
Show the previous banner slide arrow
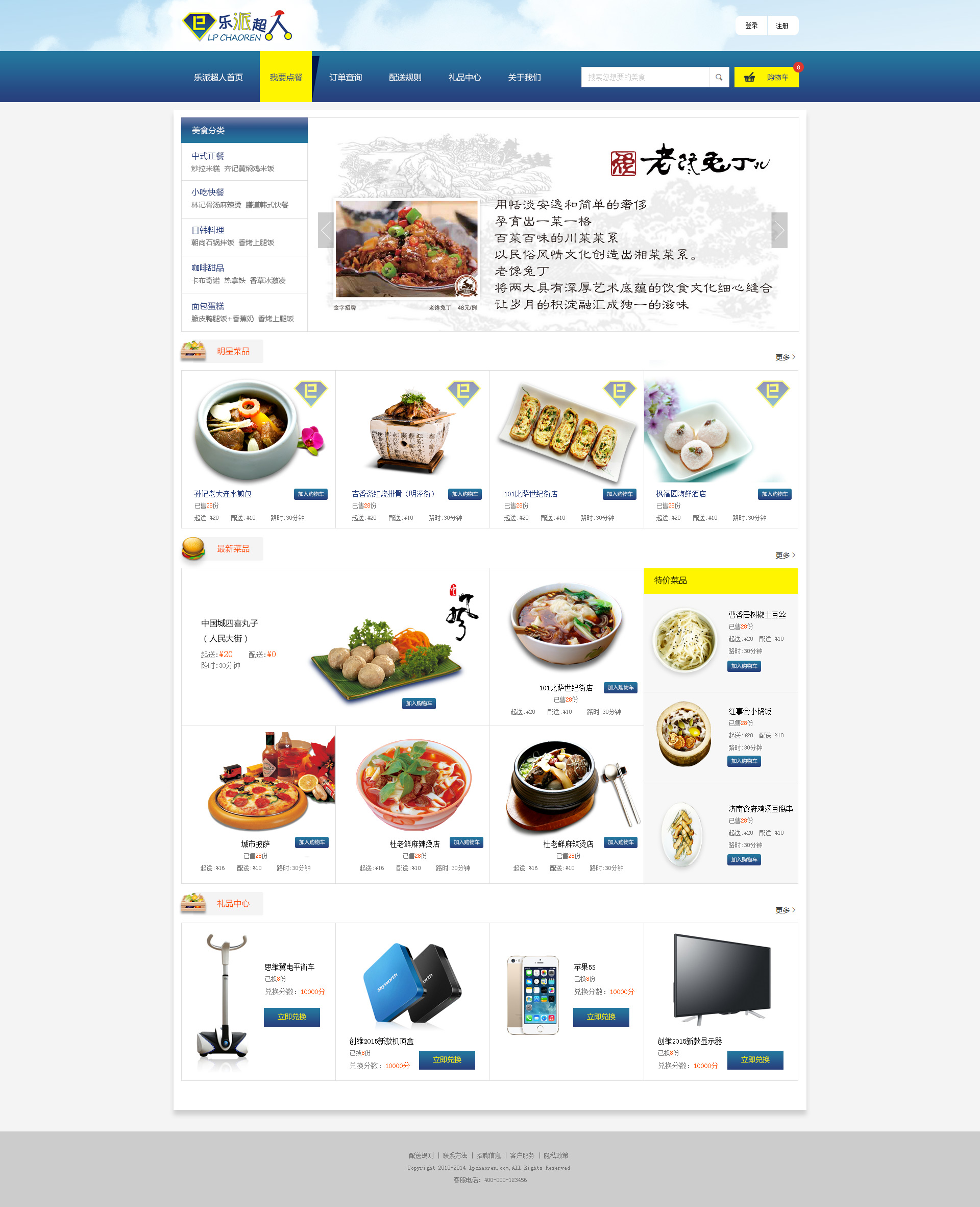click(326, 230)
